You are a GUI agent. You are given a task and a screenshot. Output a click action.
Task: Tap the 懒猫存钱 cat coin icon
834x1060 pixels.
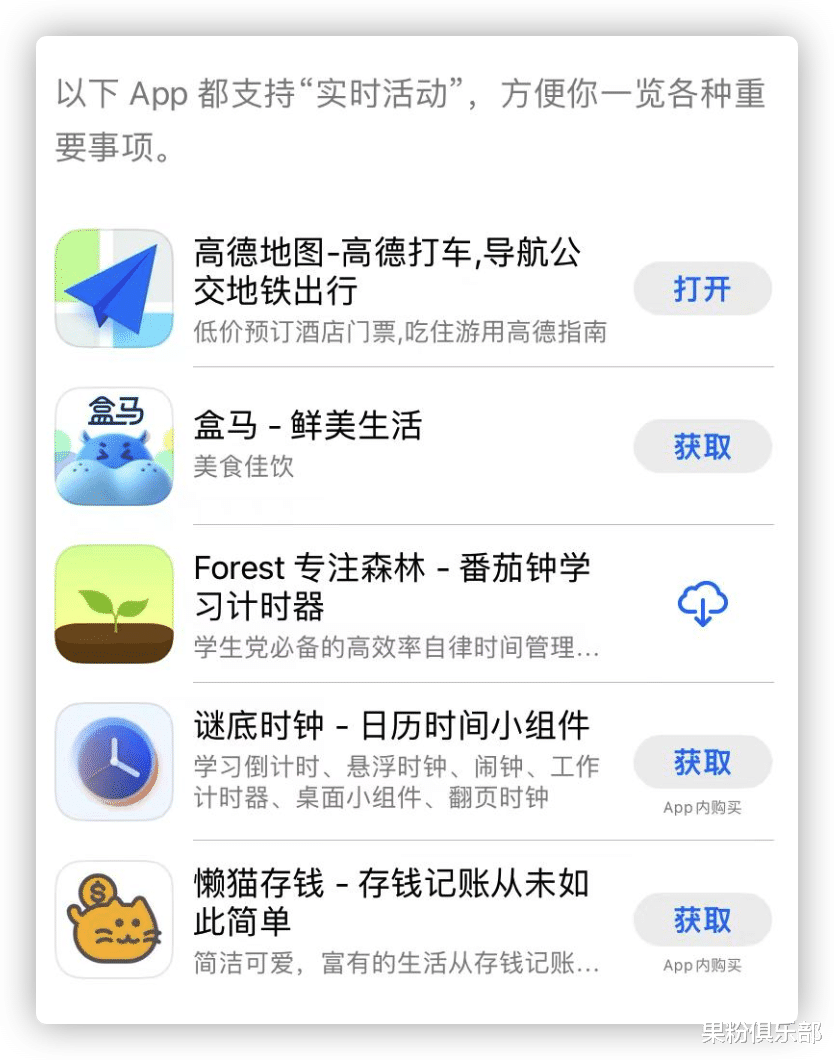click(x=113, y=918)
